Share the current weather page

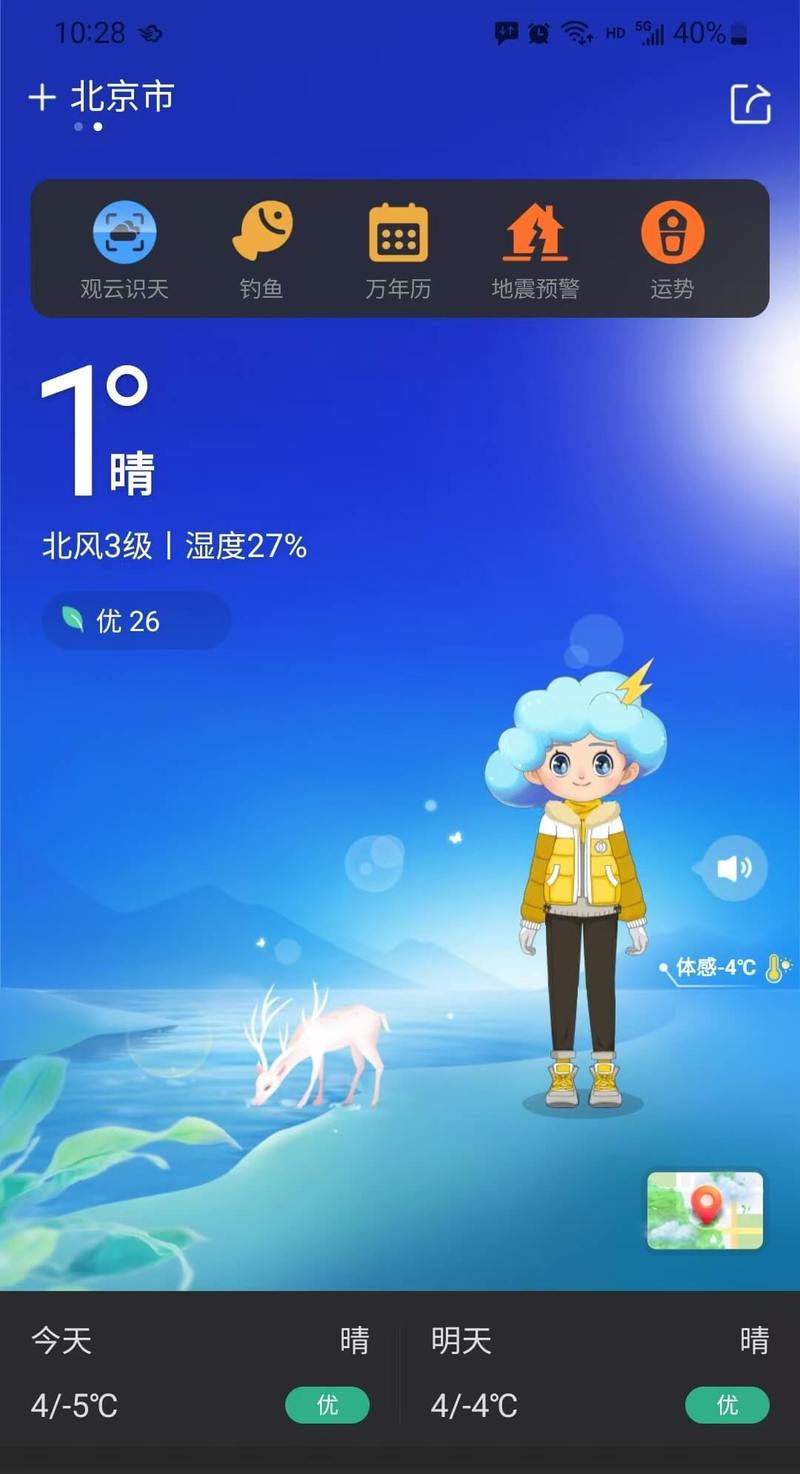point(750,104)
